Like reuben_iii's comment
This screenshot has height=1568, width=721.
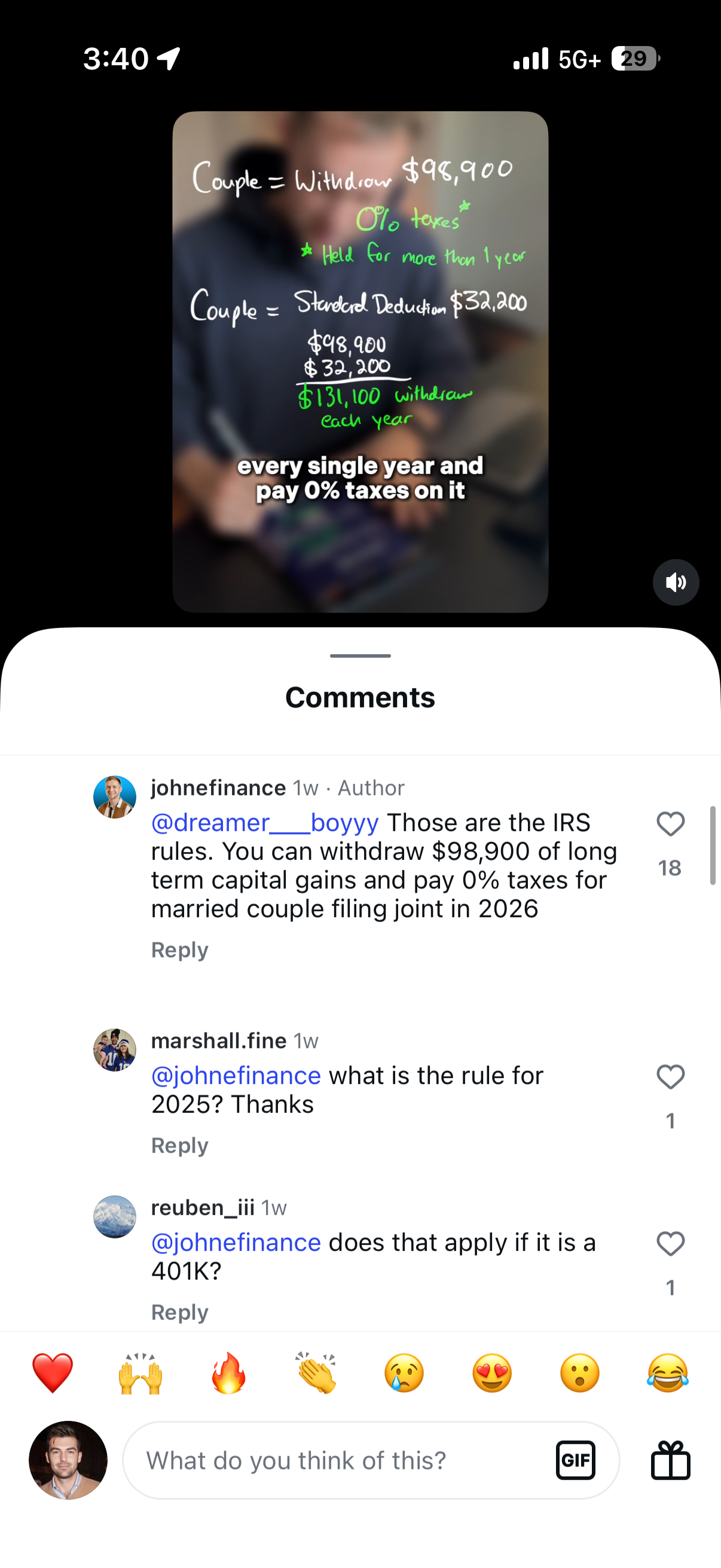pyautogui.click(x=671, y=1243)
